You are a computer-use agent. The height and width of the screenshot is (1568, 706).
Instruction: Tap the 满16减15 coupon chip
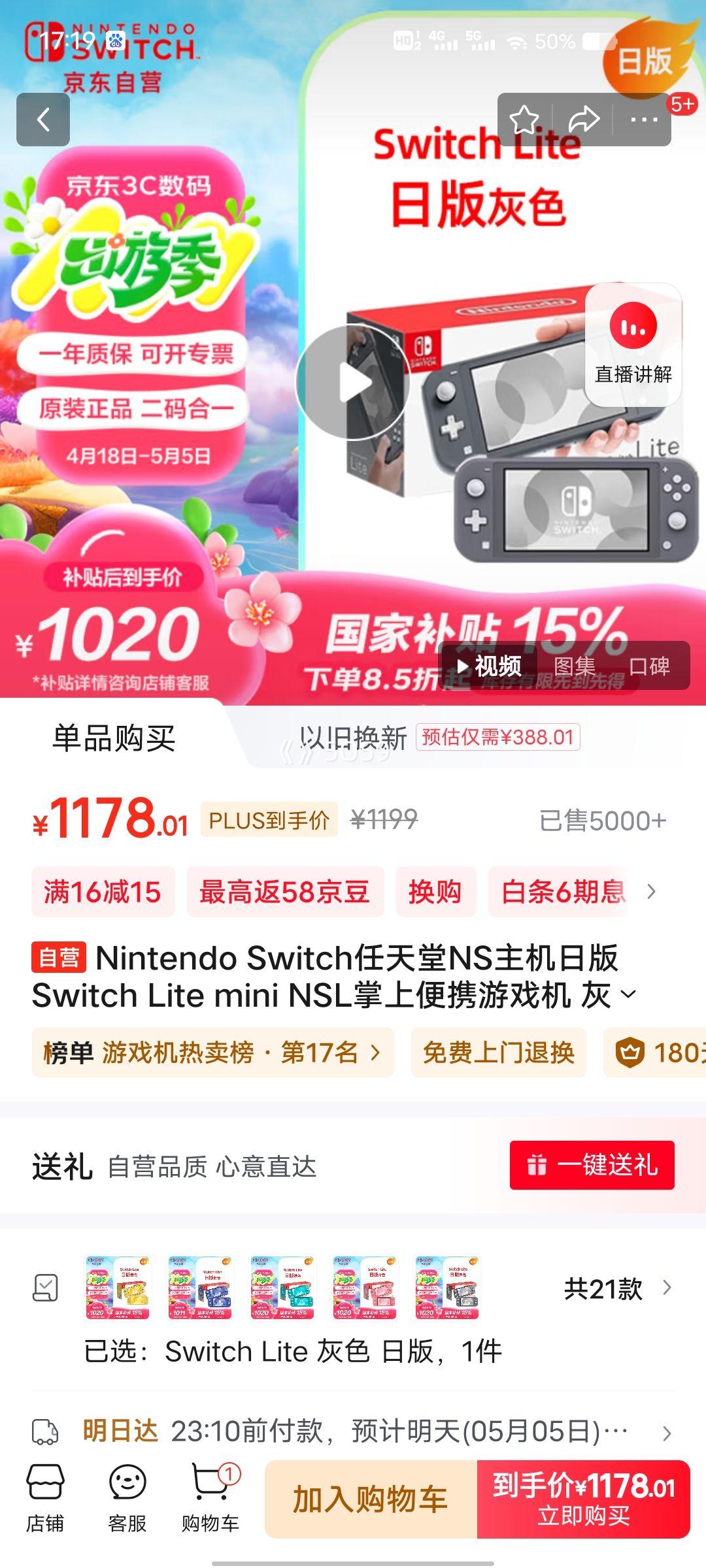click(x=103, y=892)
